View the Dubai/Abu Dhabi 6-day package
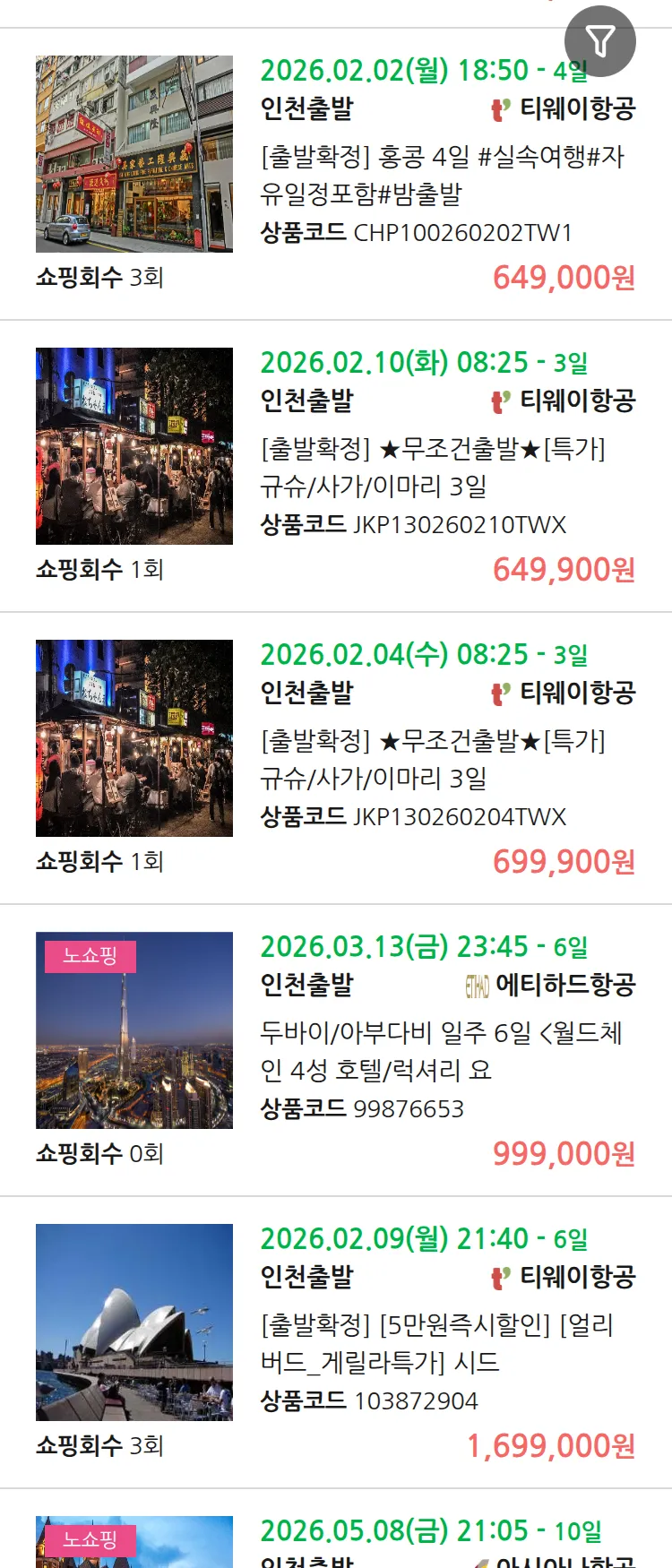 point(441,1051)
